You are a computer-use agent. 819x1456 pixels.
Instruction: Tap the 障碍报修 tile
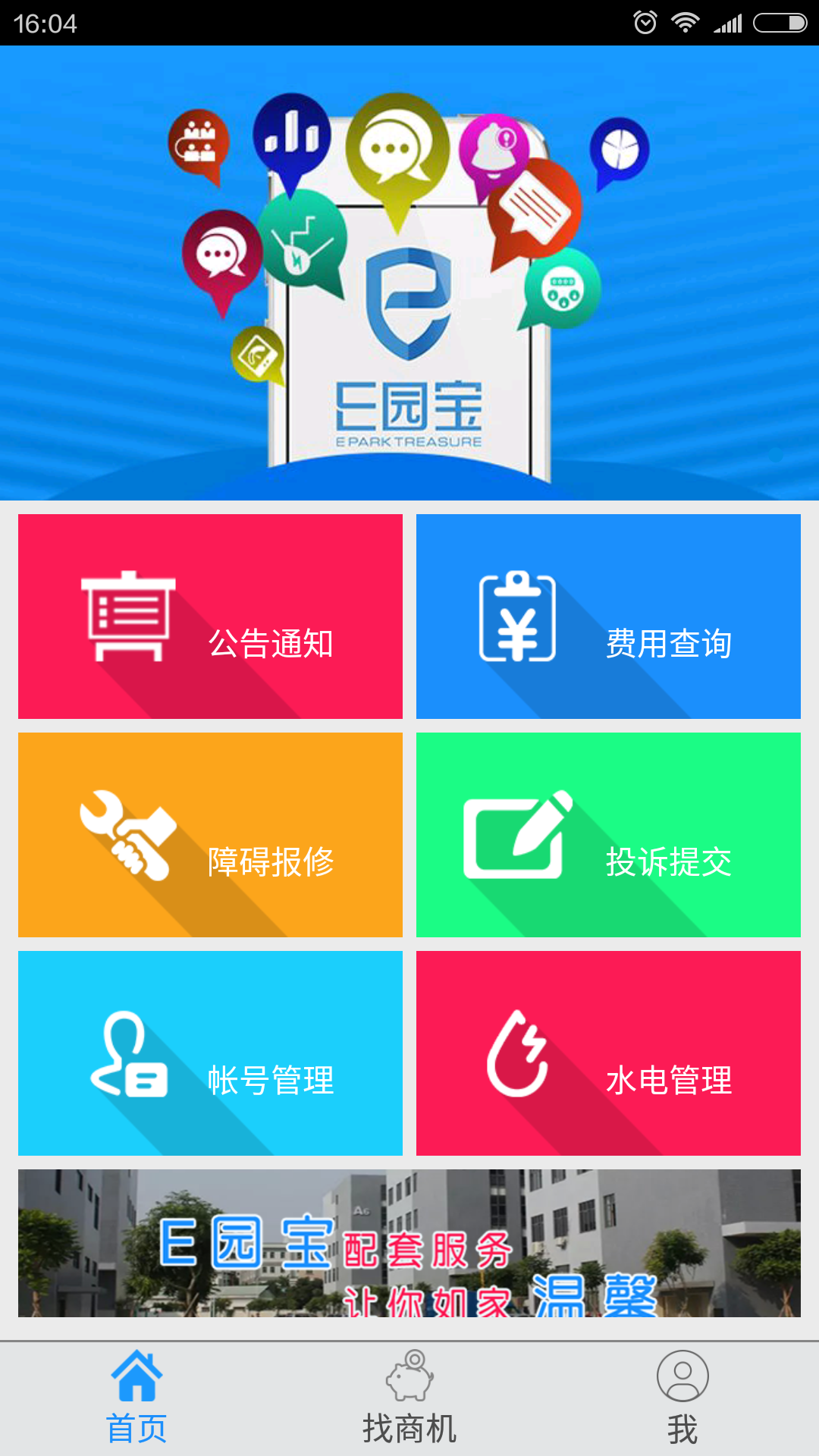[210, 834]
